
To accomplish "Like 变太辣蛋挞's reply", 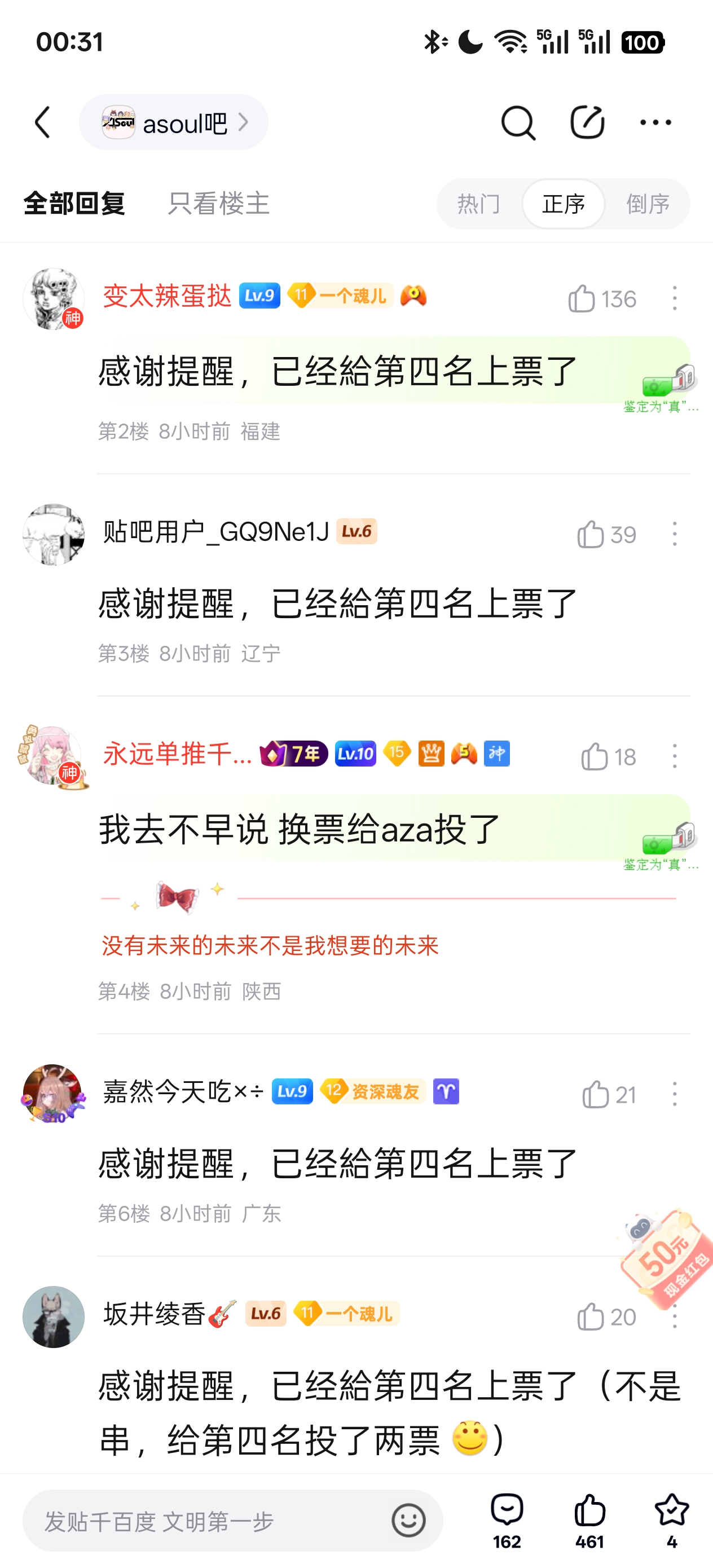I will pyautogui.click(x=582, y=299).
